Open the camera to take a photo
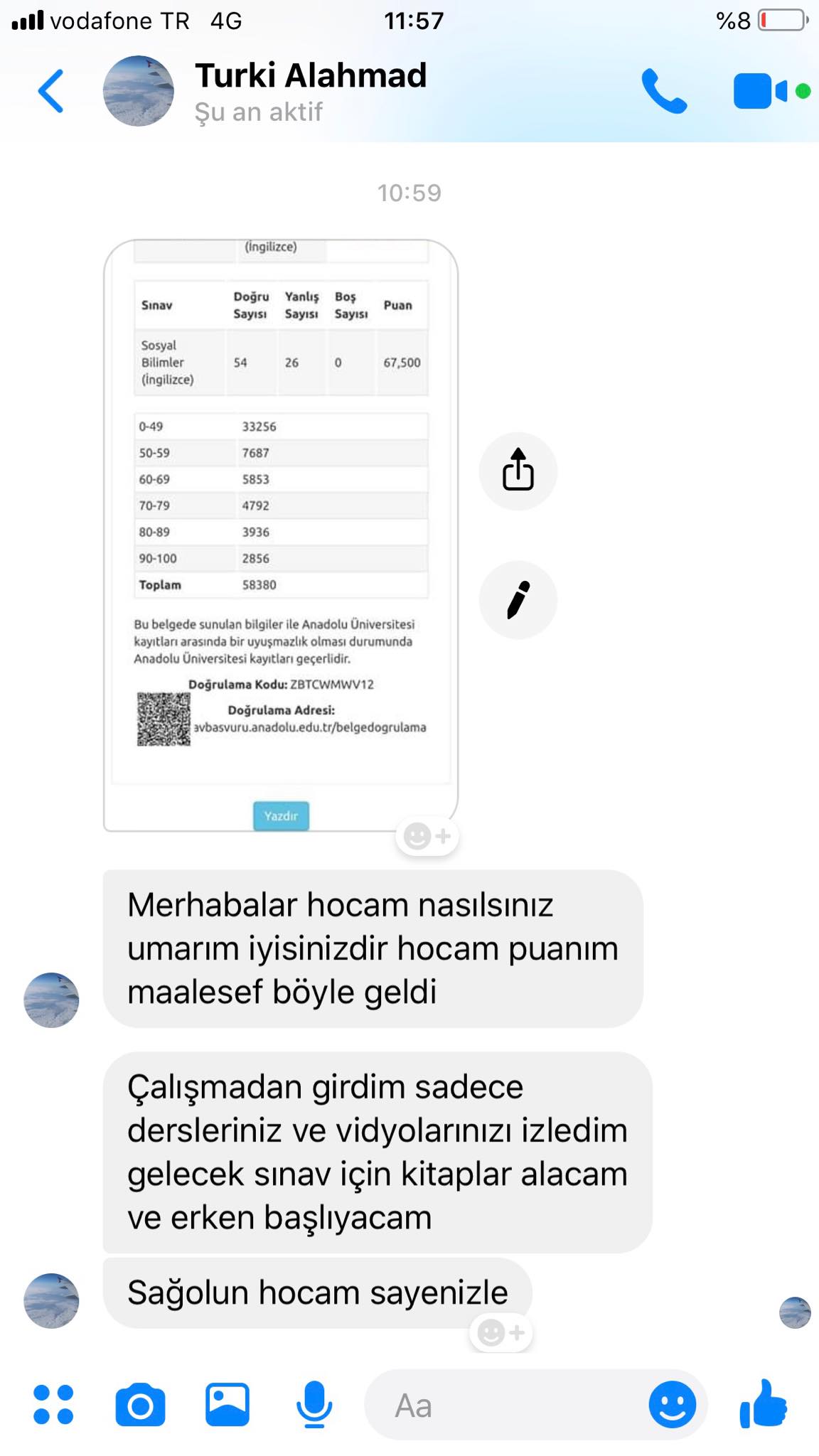The image size is (819, 1456). tap(140, 1405)
